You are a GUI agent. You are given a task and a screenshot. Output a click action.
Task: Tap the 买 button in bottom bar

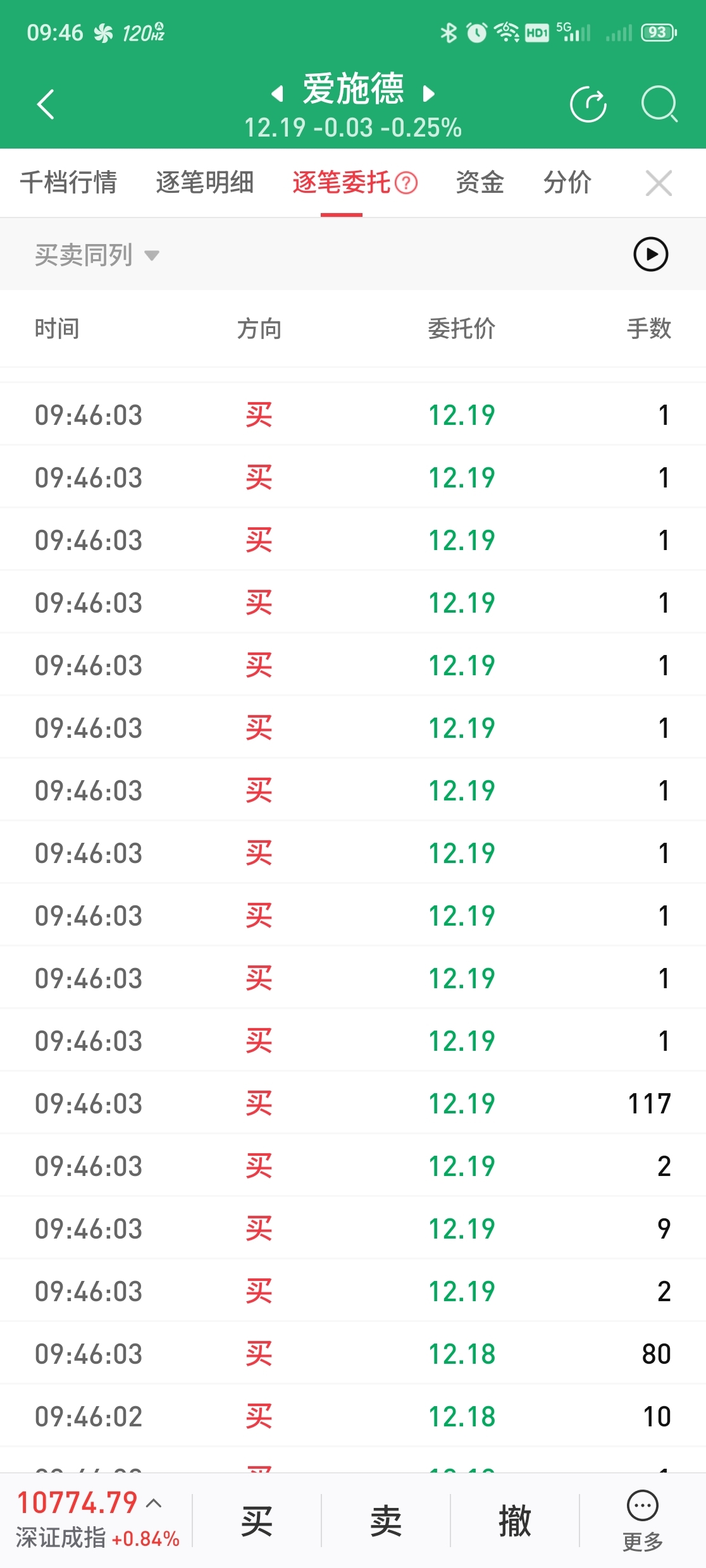click(x=257, y=1521)
